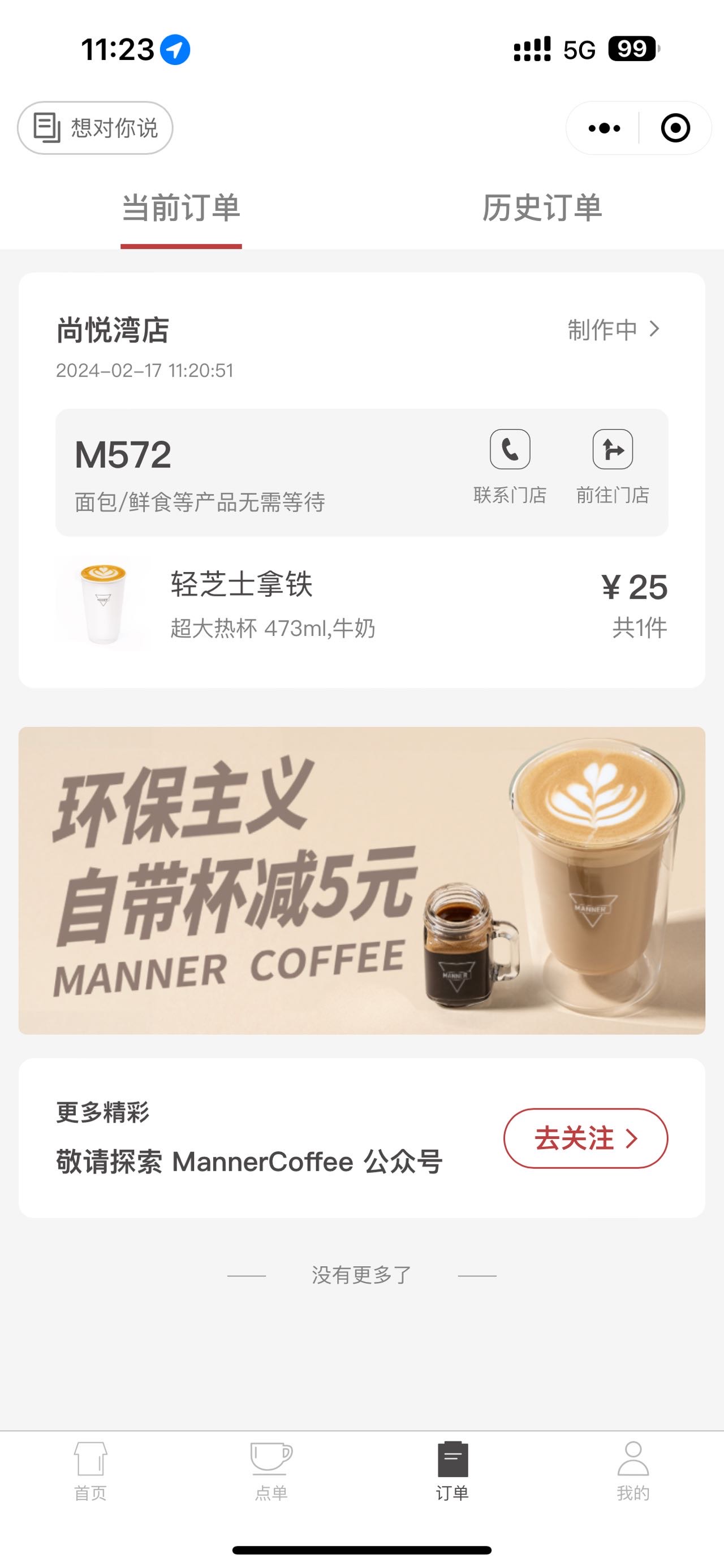Close the mini program via the circle icon
Image resolution: width=724 pixels, height=1568 pixels.
(675, 128)
